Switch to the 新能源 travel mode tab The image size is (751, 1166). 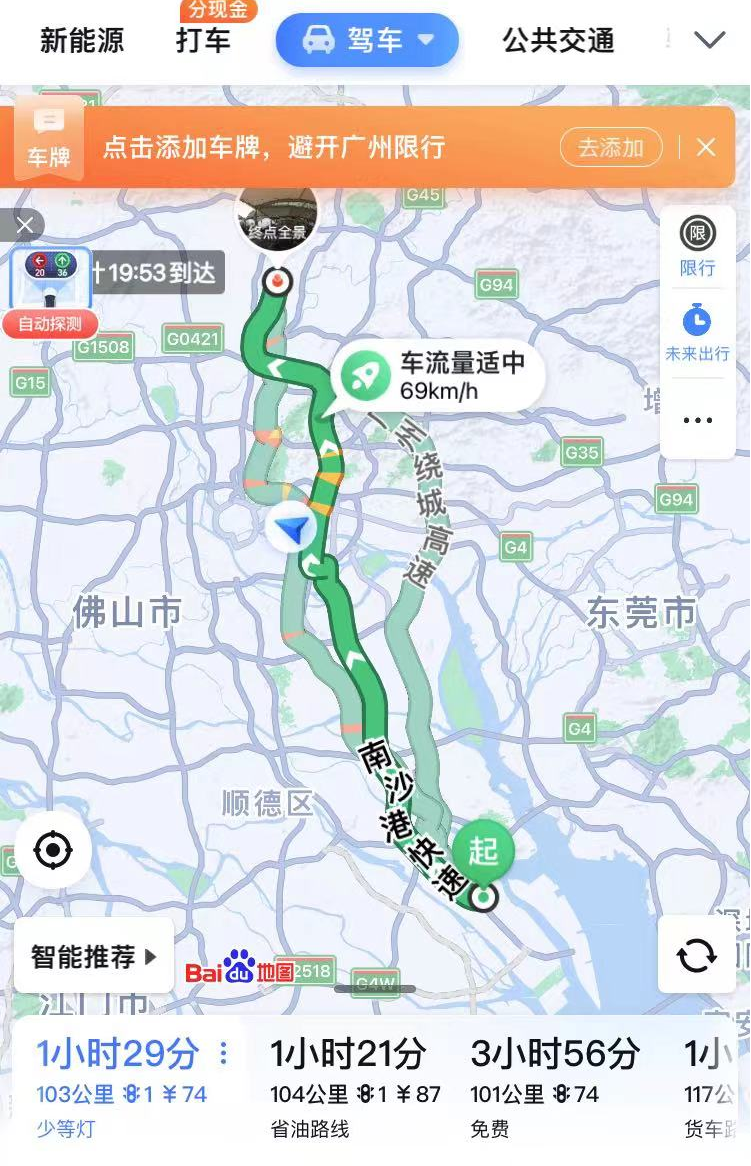tap(82, 41)
